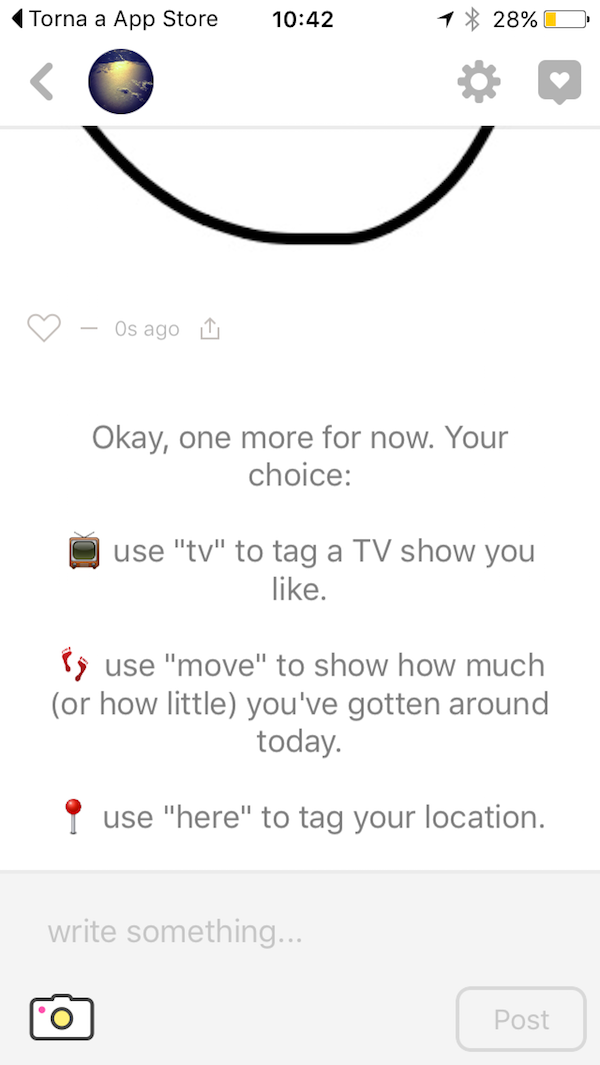Screen dimensions: 600x1065
Task: Share the post via share icon
Action: click(210, 328)
